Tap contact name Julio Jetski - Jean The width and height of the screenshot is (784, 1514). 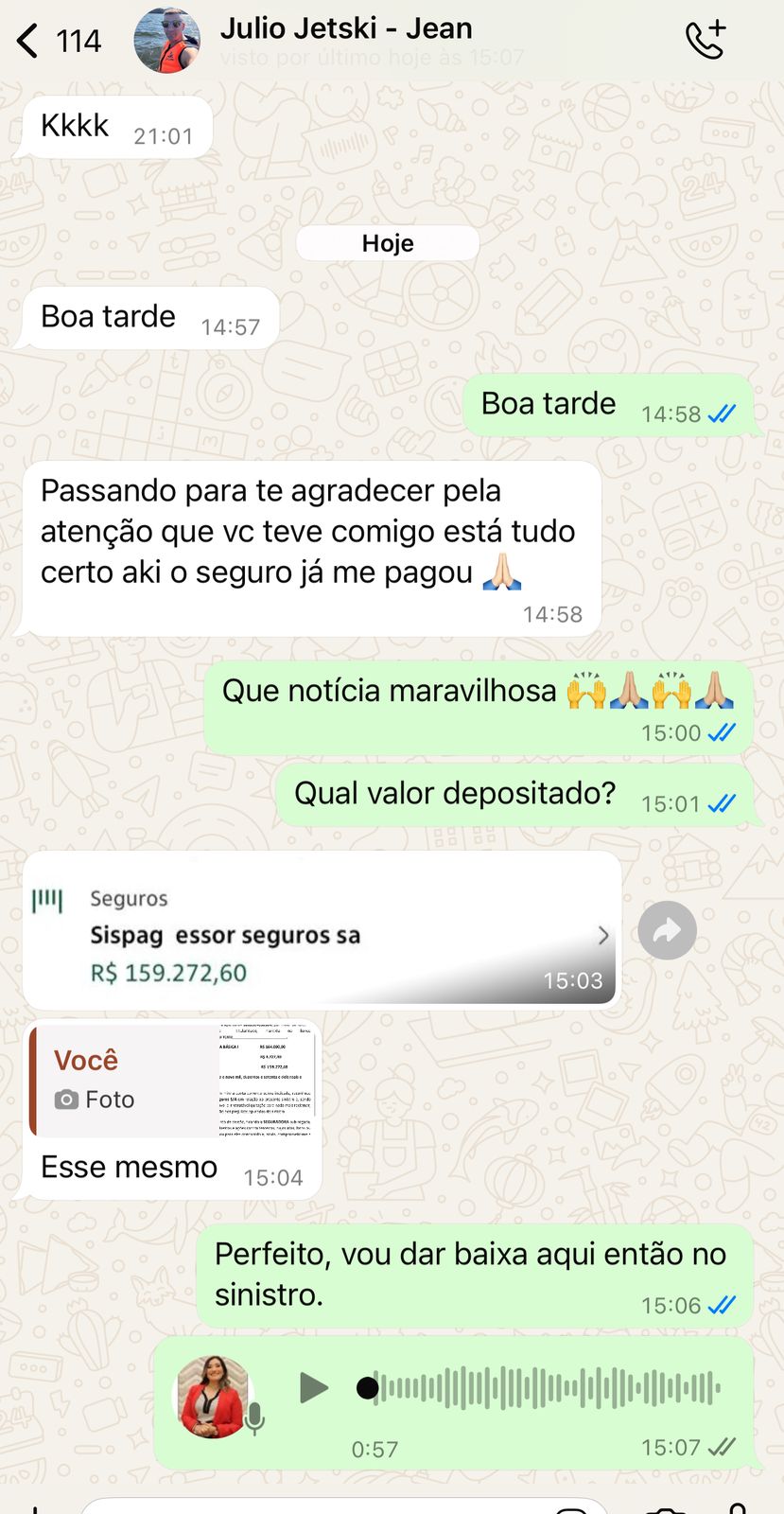(346, 28)
